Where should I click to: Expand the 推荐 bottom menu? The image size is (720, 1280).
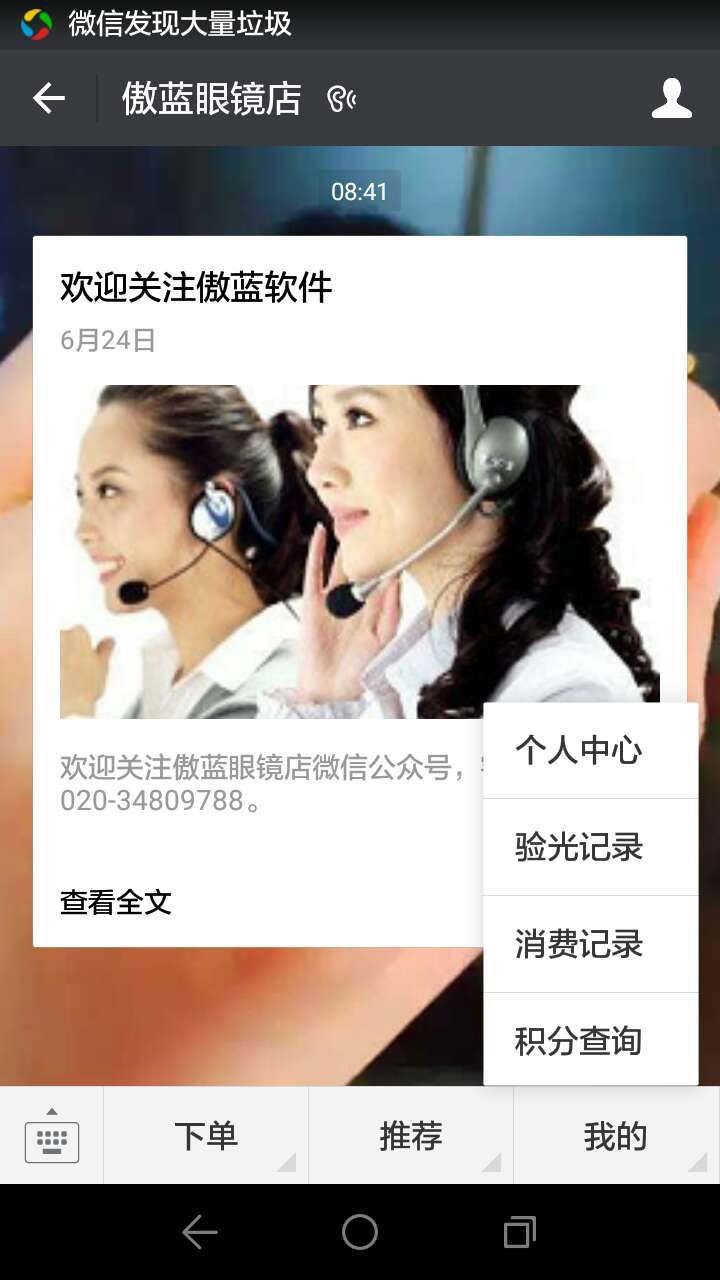click(x=411, y=1137)
